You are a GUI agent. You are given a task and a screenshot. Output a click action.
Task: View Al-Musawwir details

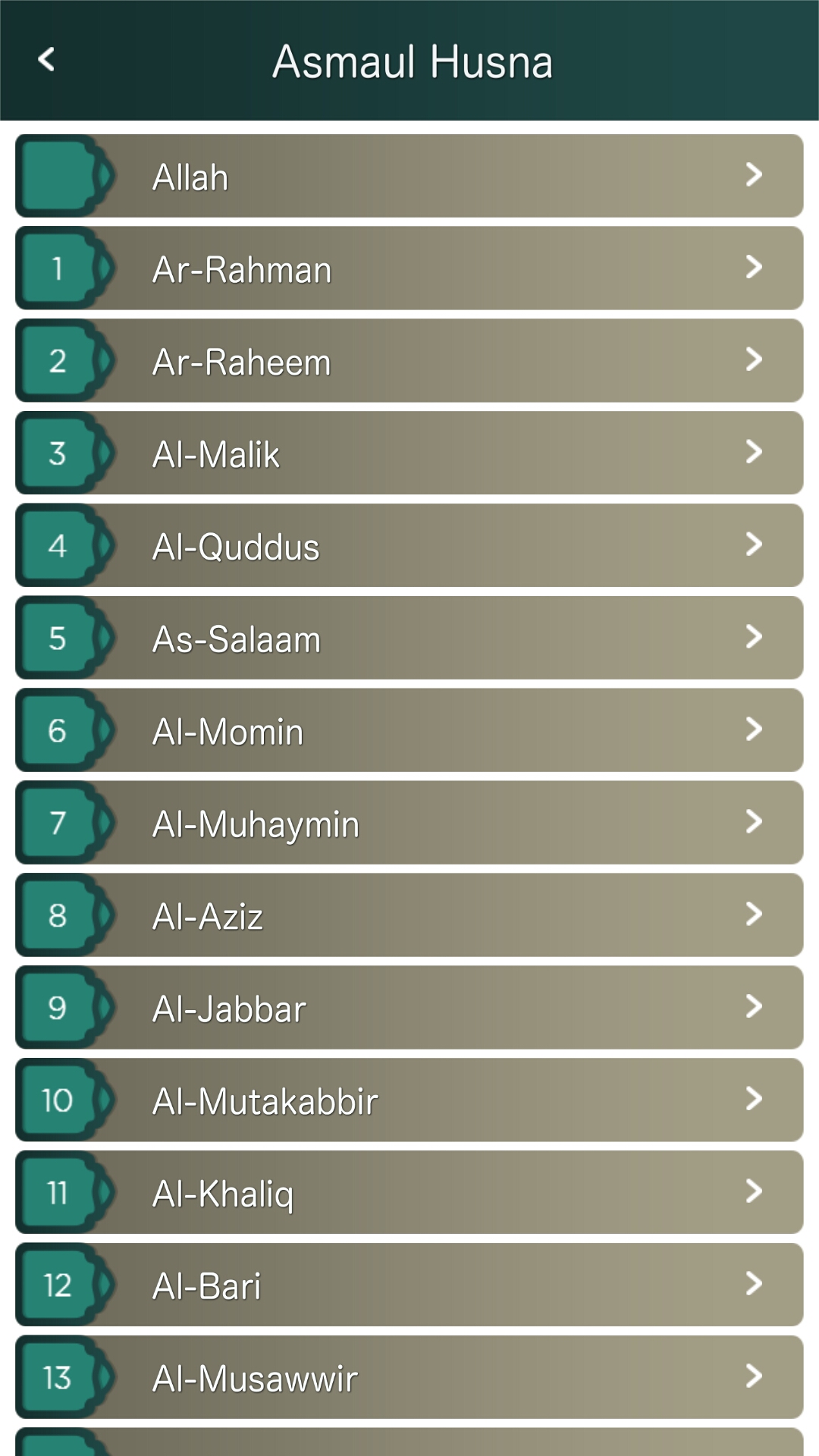409,1378
